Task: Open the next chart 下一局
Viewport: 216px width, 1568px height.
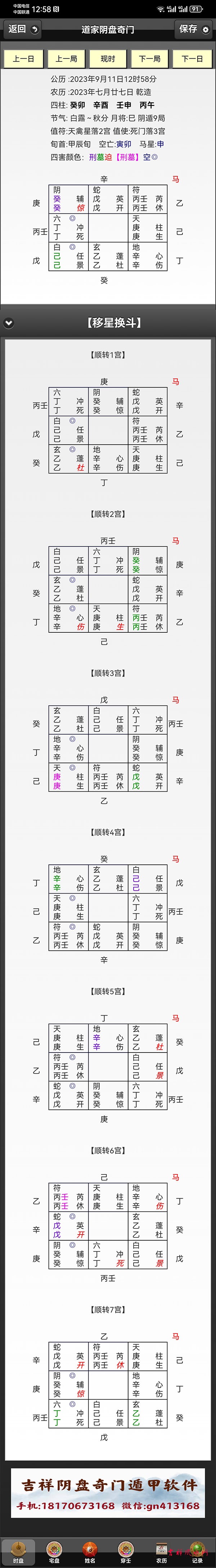Action: (150, 58)
